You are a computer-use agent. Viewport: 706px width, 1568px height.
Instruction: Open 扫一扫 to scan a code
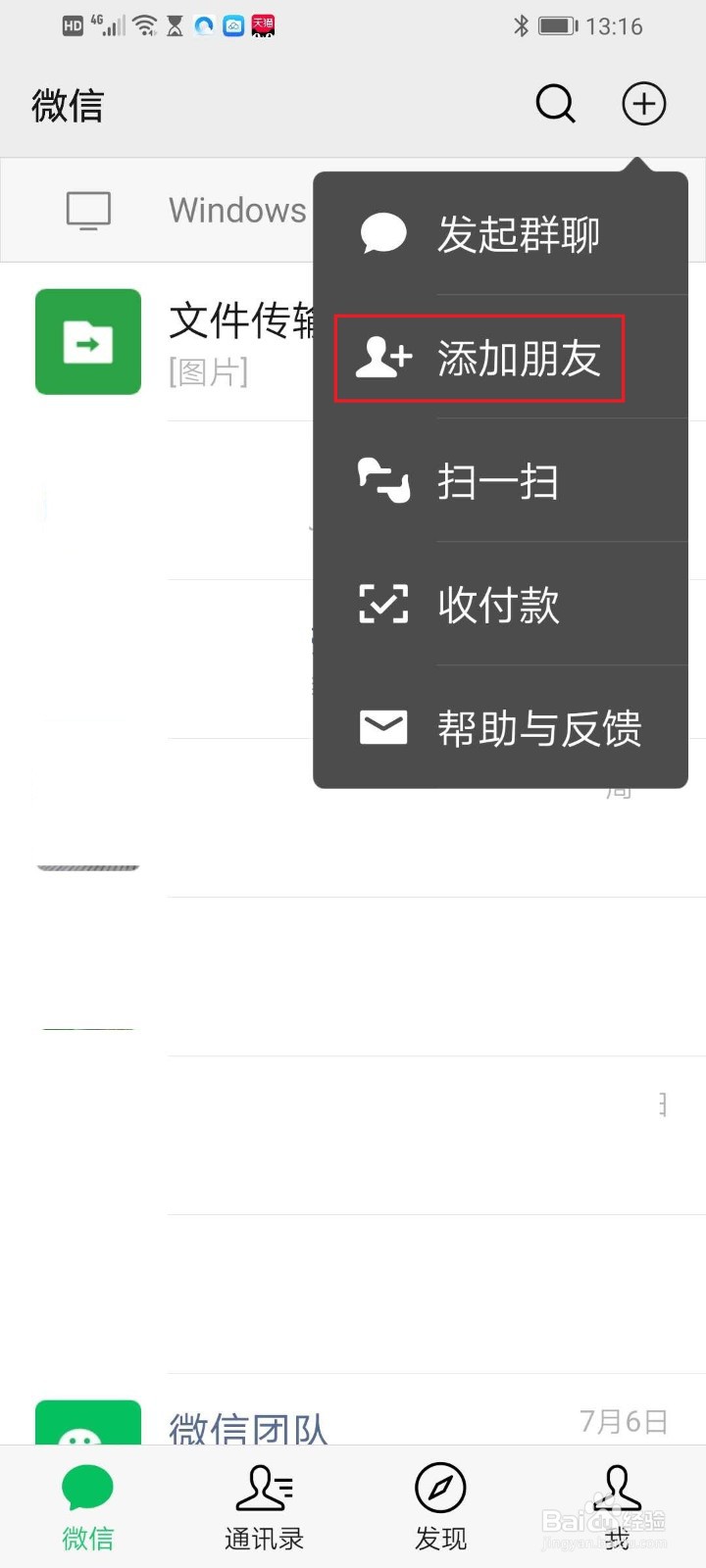coord(497,480)
